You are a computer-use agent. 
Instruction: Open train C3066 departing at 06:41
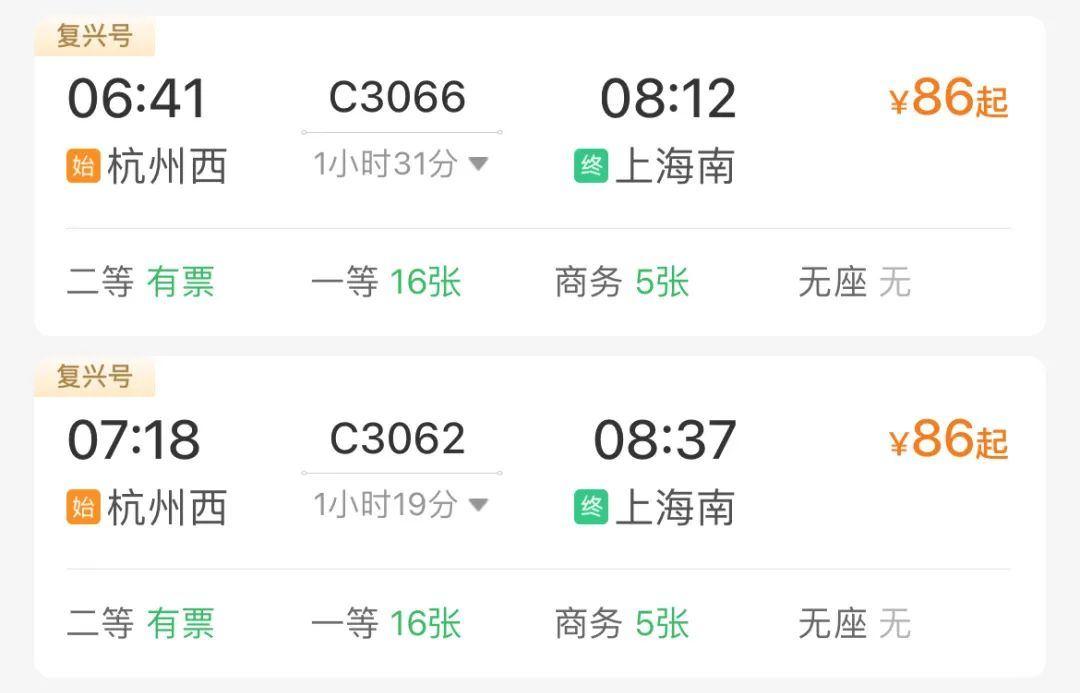[397, 98]
